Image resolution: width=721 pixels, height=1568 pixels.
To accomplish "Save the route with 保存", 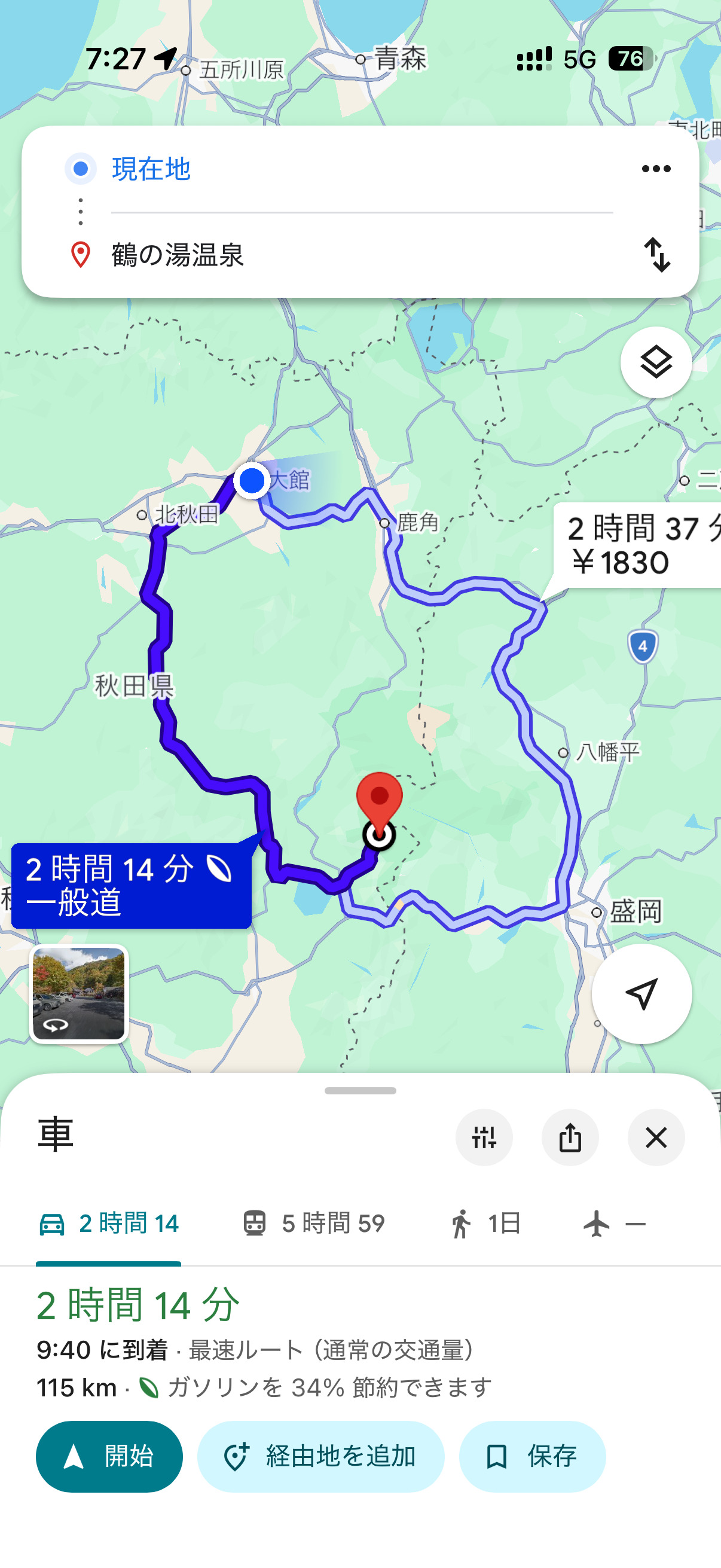I will [x=533, y=1456].
